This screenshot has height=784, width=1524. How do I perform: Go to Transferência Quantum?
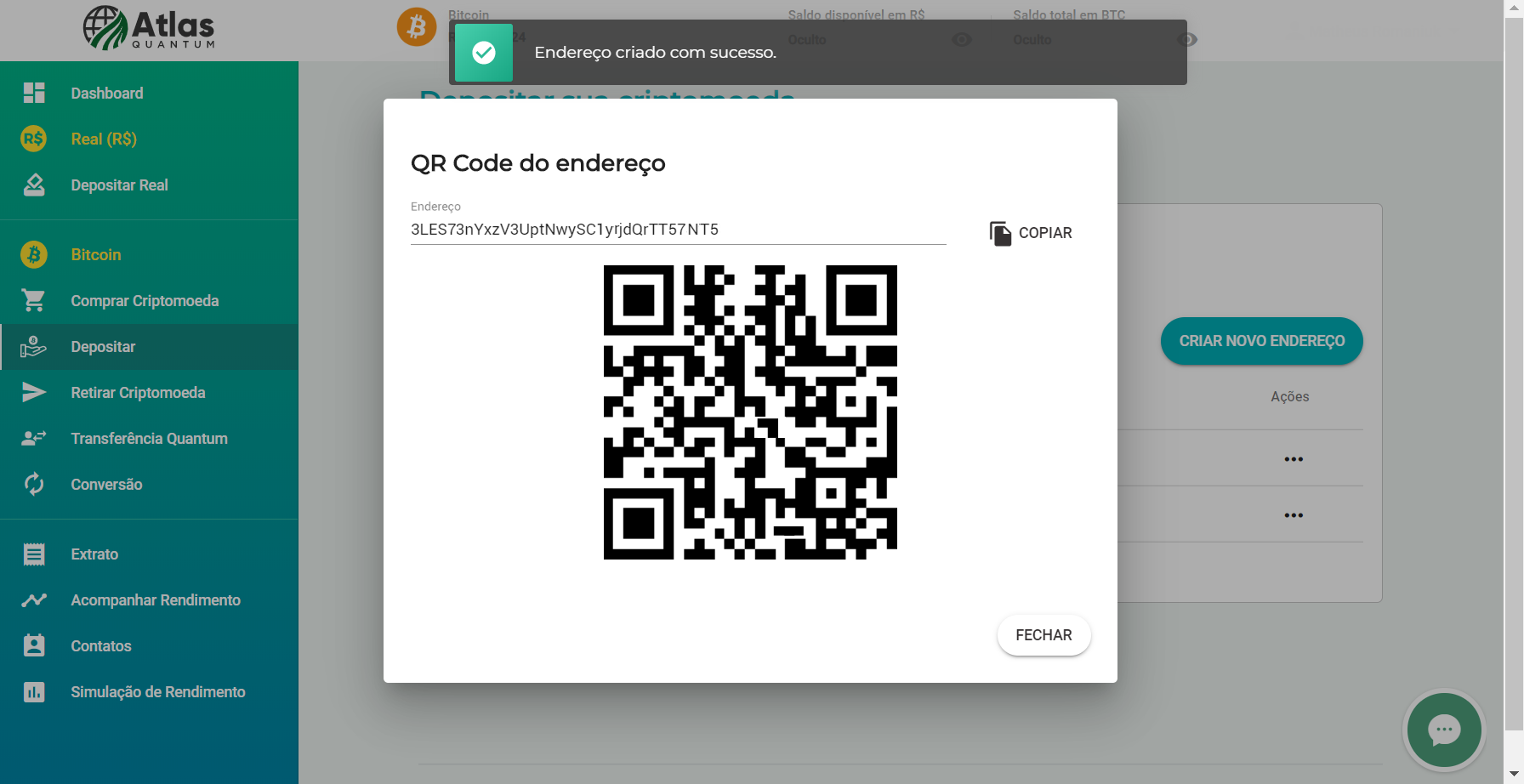click(x=149, y=439)
